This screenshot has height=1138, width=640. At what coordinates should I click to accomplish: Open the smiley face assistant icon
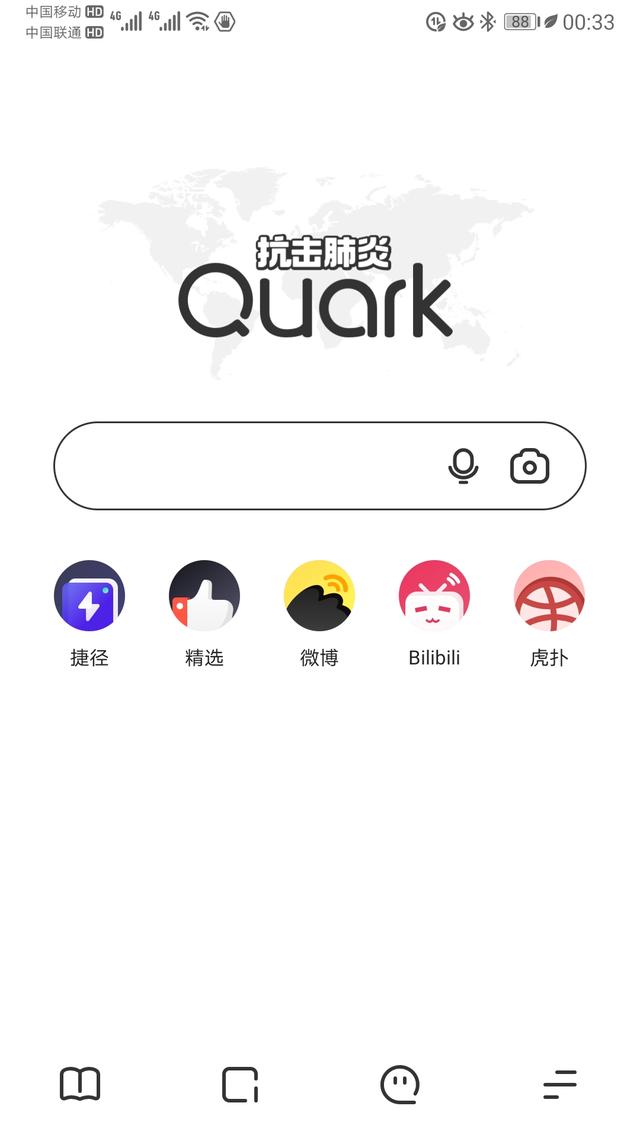[x=400, y=1084]
